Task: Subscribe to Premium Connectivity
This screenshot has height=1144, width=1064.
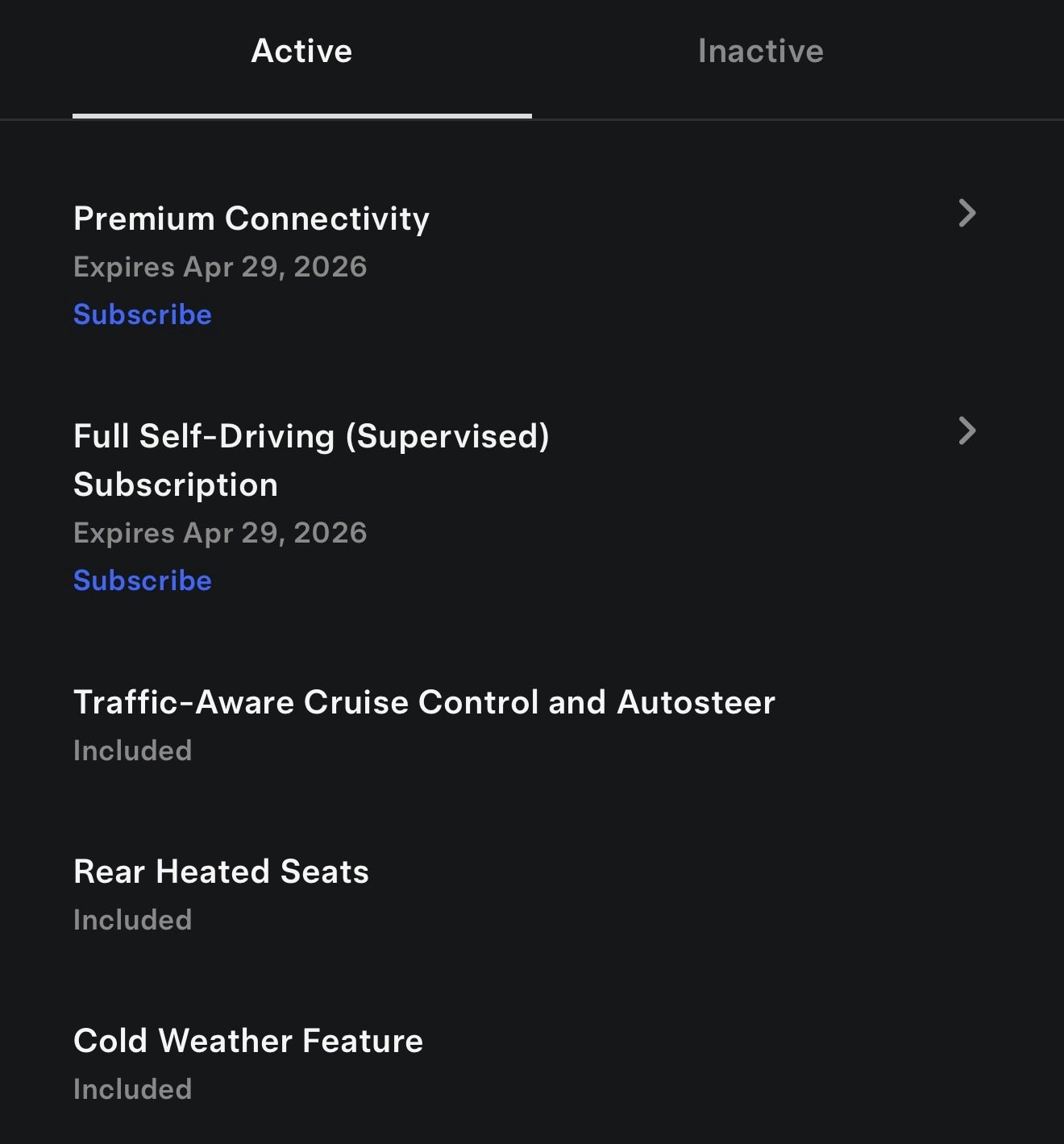Action: [x=143, y=314]
